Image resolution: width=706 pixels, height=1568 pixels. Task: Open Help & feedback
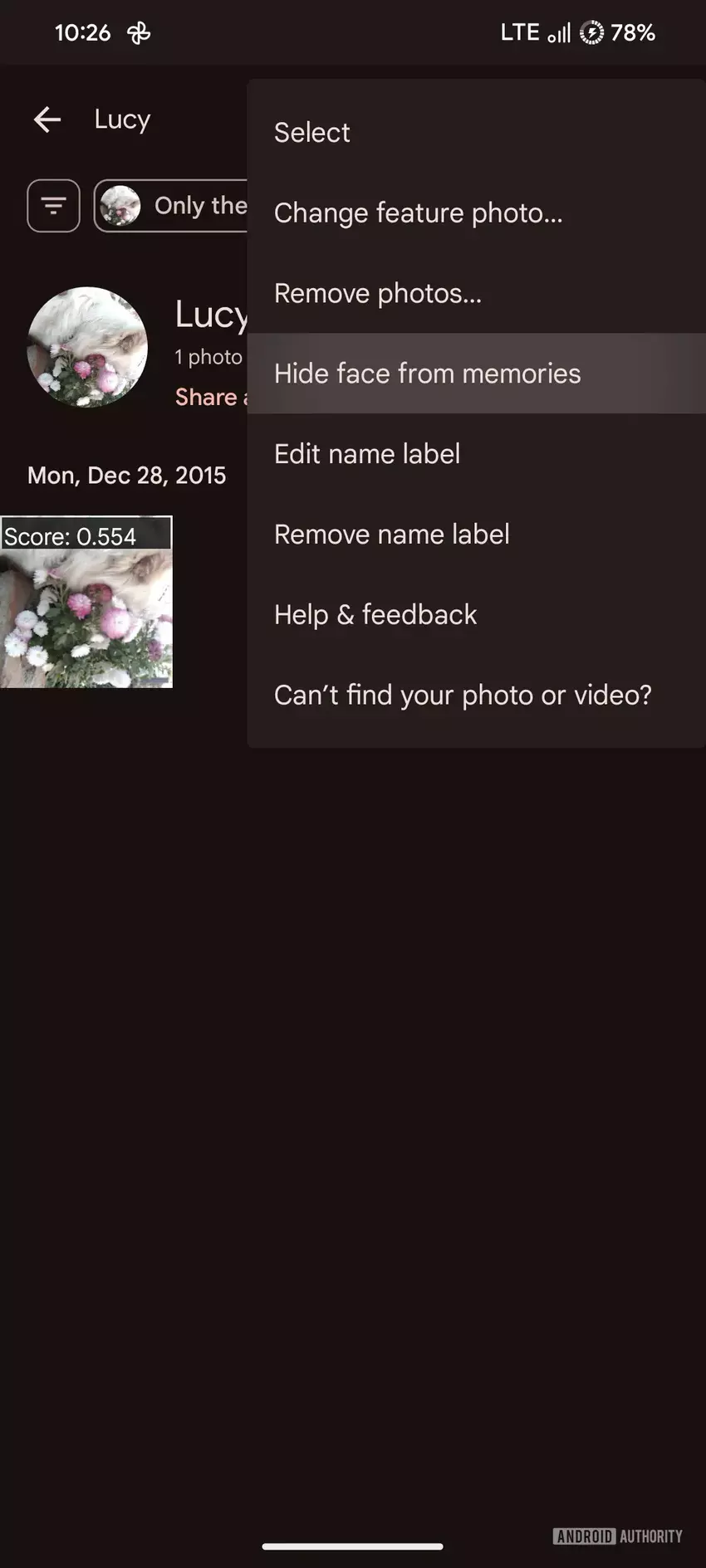tap(375, 615)
